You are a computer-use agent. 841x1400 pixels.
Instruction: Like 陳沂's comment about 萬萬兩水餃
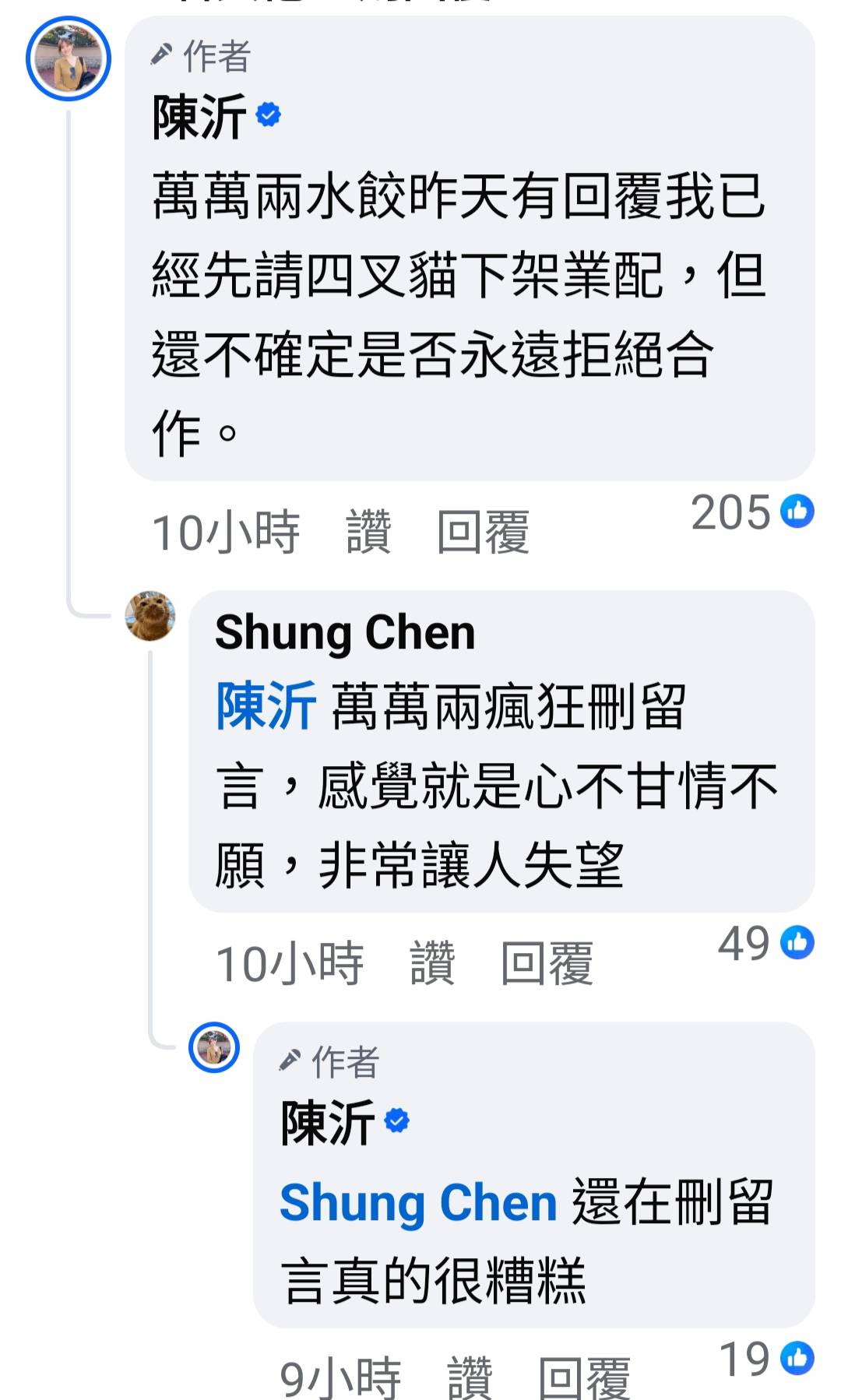(x=368, y=533)
